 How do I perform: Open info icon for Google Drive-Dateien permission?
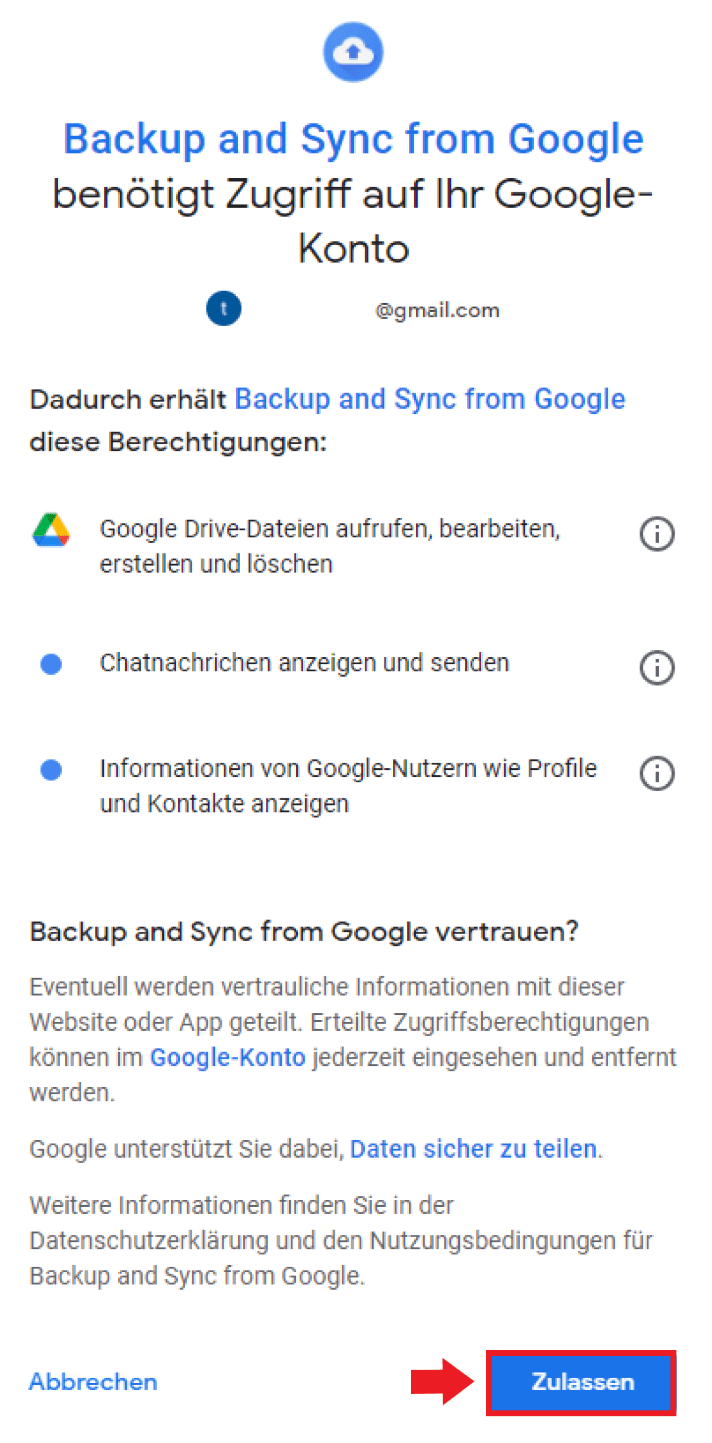point(657,535)
